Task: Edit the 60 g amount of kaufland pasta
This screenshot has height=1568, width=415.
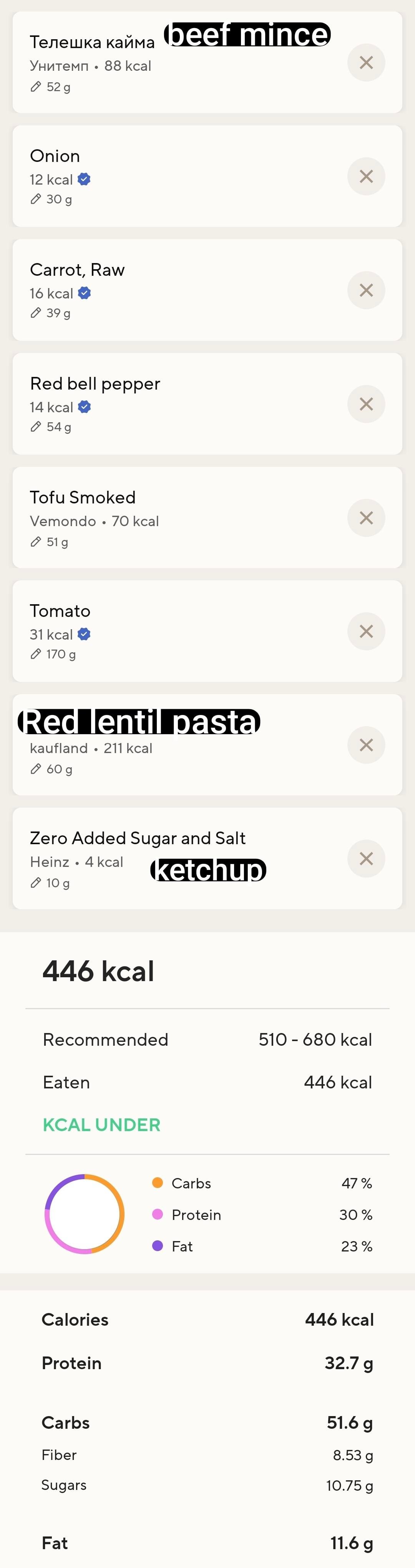Action: pyautogui.click(x=52, y=769)
